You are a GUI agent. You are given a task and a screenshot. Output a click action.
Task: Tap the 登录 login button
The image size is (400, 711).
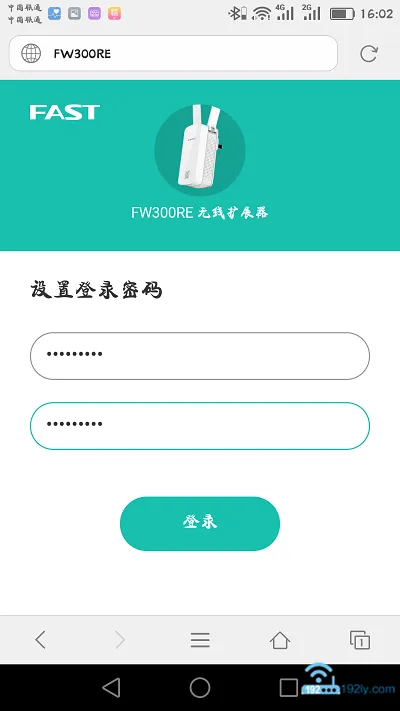(200, 524)
